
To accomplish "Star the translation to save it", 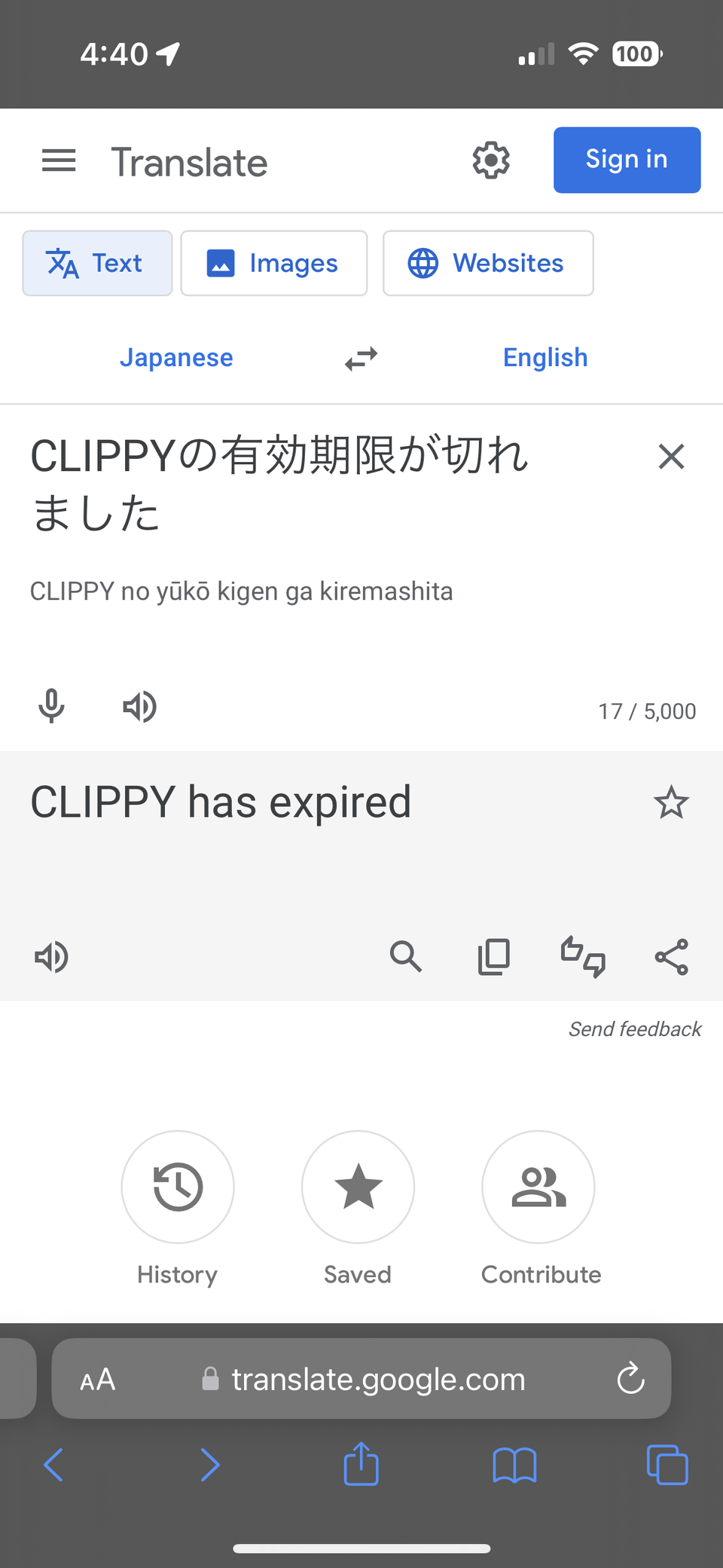I will click(671, 803).
